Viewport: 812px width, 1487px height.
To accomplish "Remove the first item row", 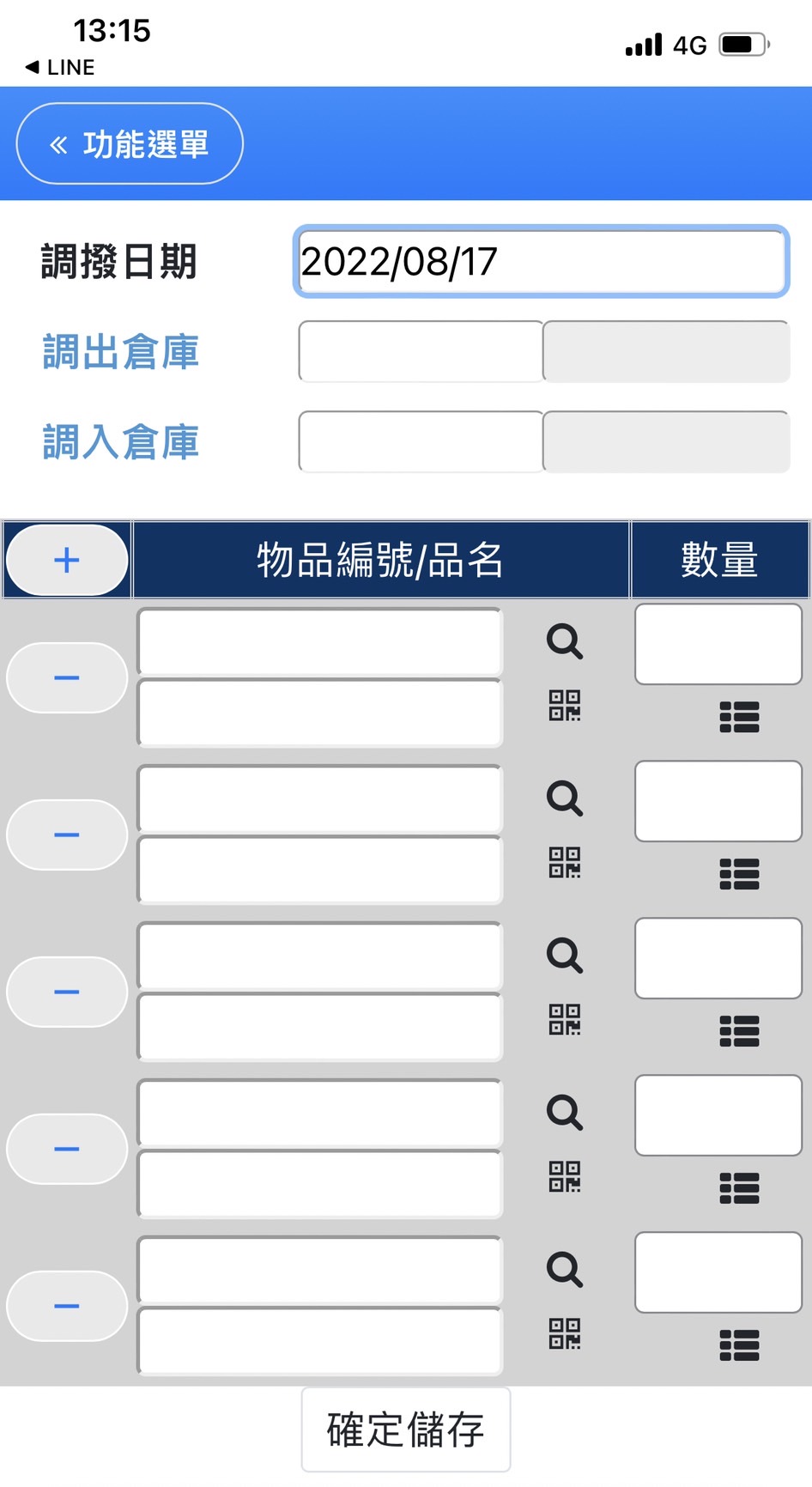I will point(67,677).
